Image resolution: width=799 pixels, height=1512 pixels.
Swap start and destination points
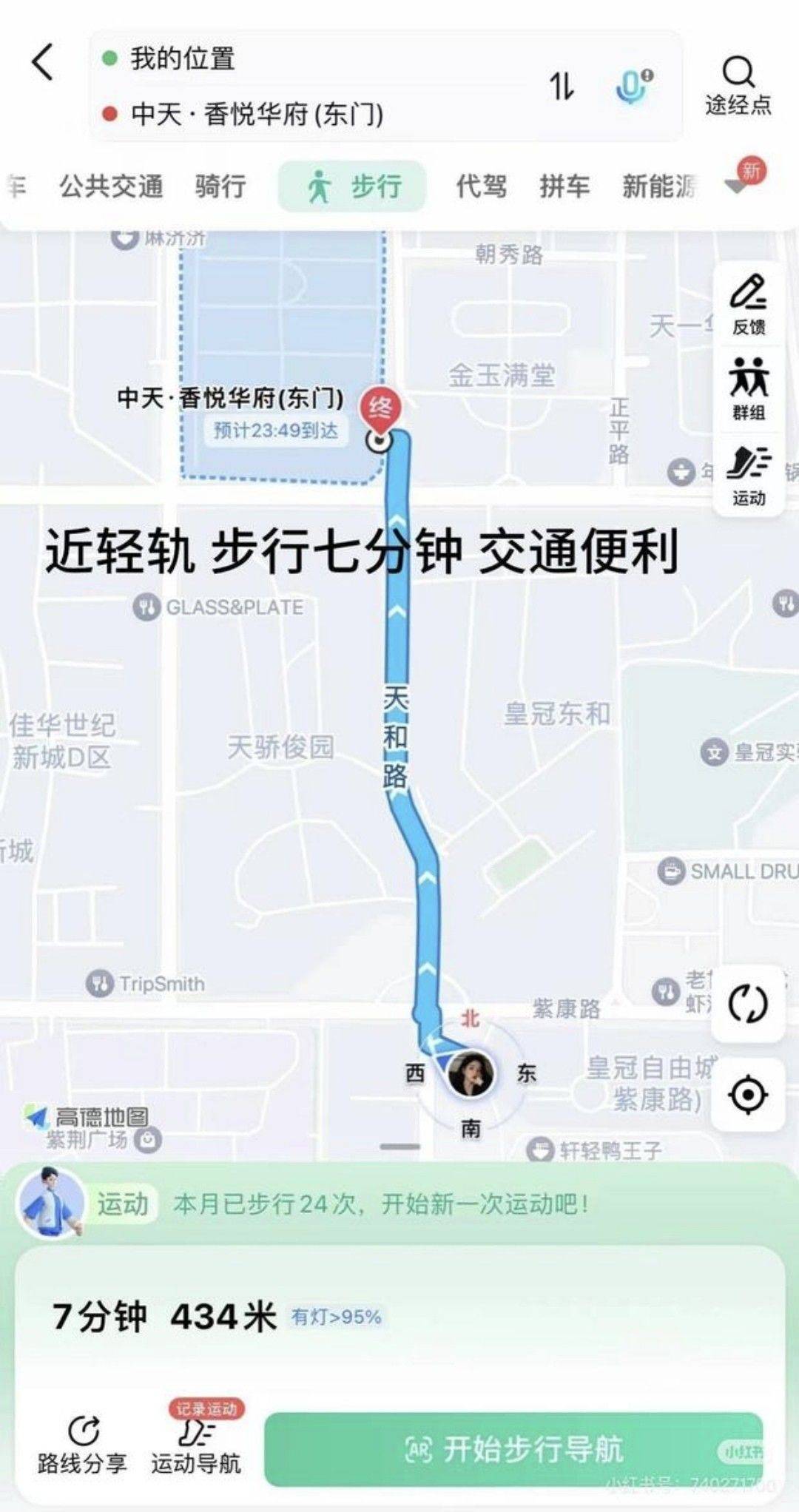(x=562, y=86)
